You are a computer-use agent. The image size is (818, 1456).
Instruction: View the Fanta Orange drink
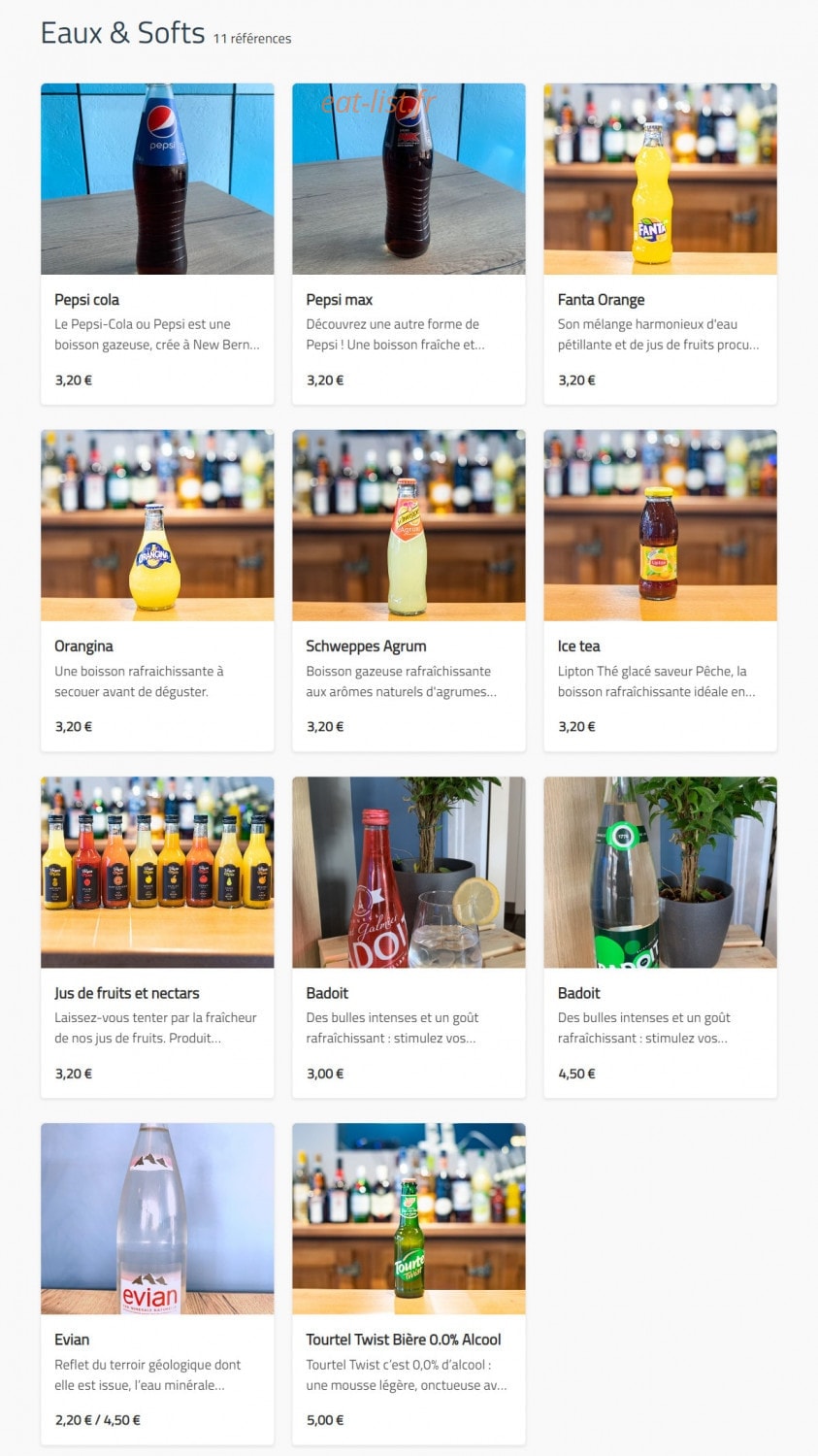pyautogui.click(x=660, y=244)
